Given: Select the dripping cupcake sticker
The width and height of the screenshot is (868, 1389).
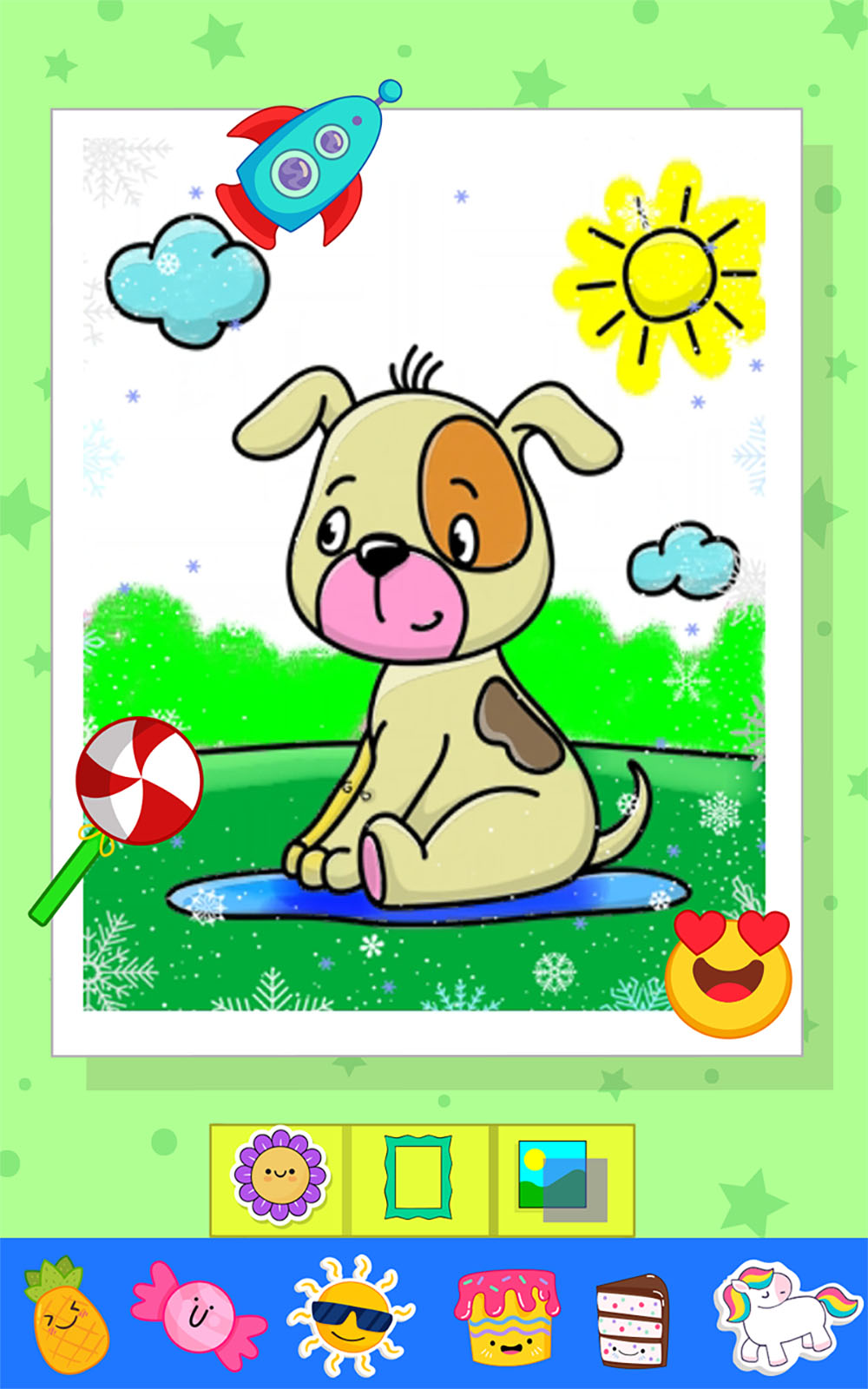Looking at the screenshot, I should 508,1315.
